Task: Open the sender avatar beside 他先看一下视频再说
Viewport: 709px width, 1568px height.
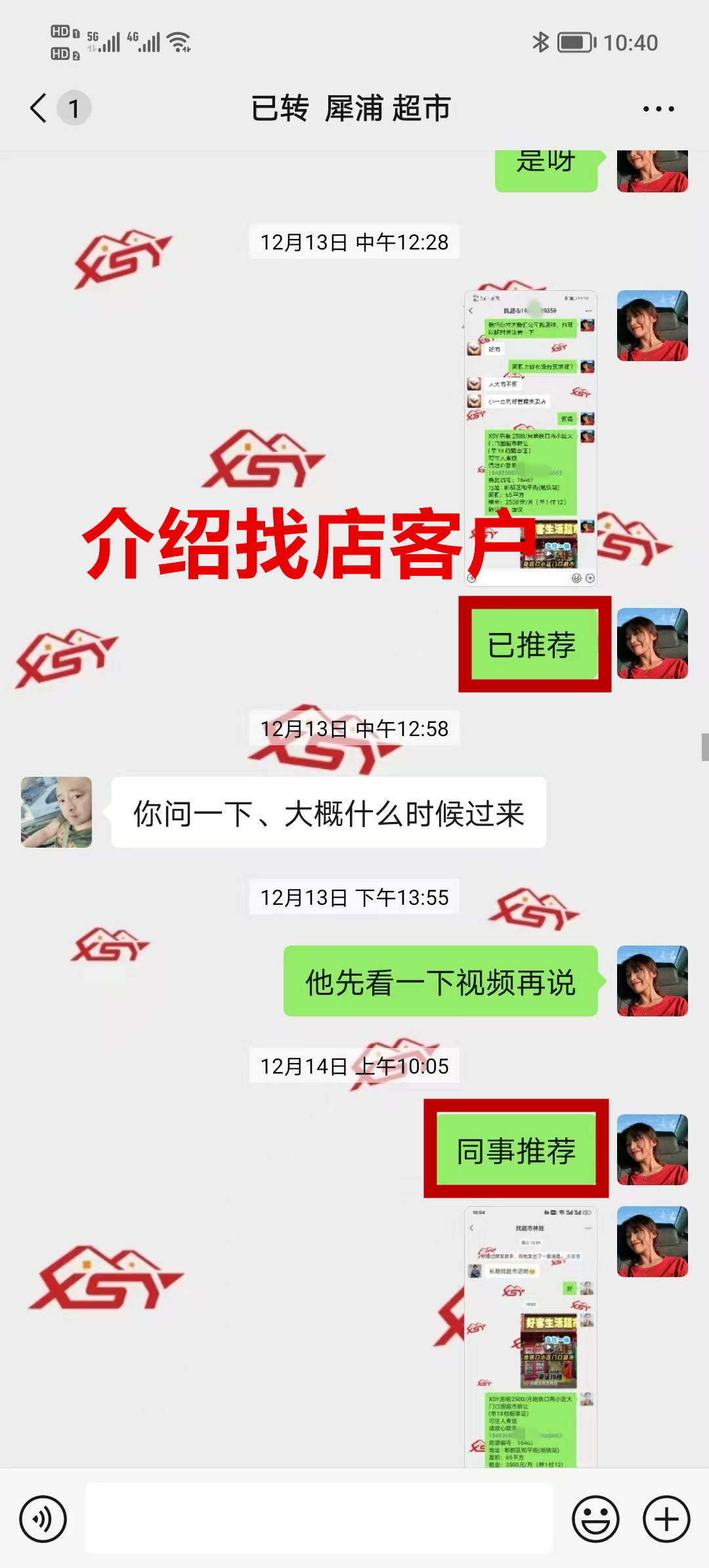Action: 652,981
